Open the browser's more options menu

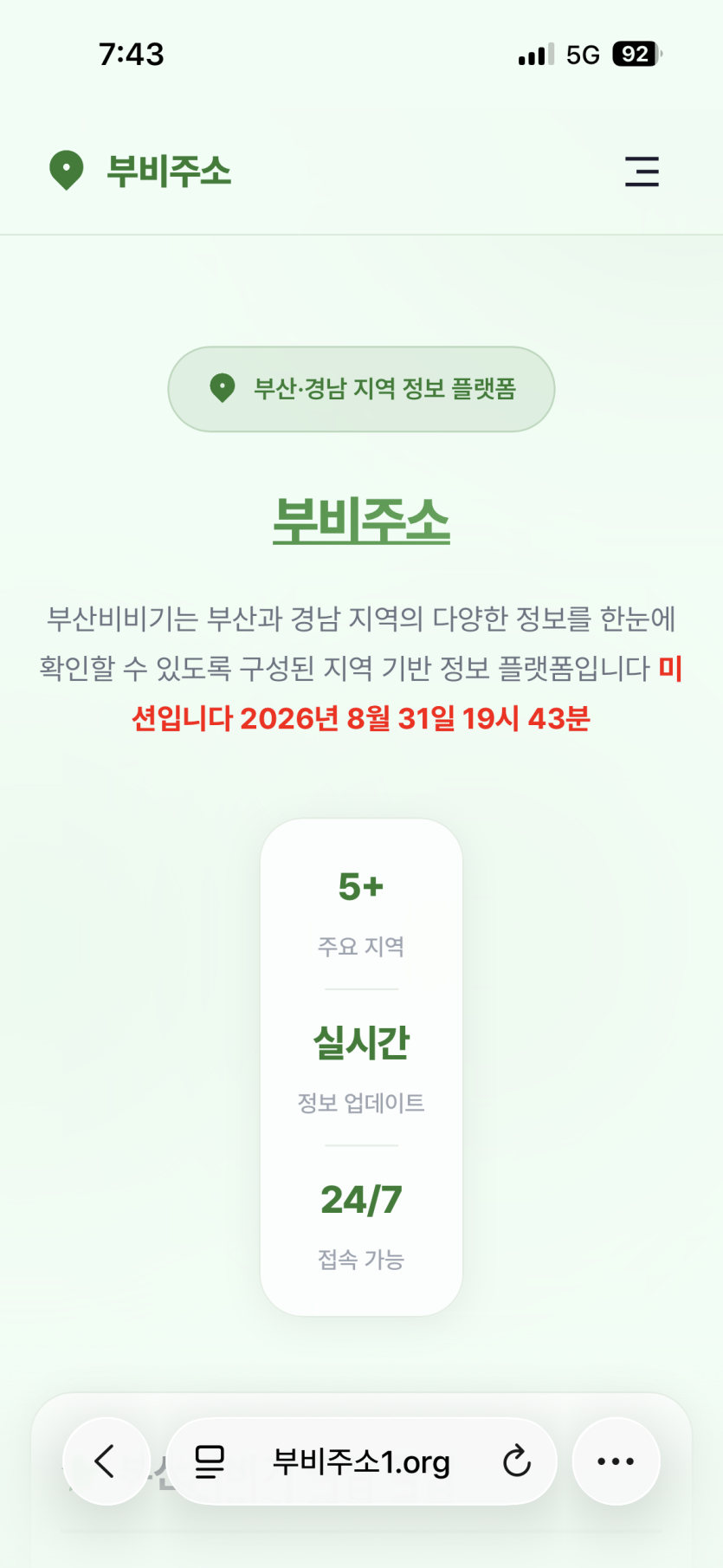point(616,1461)
